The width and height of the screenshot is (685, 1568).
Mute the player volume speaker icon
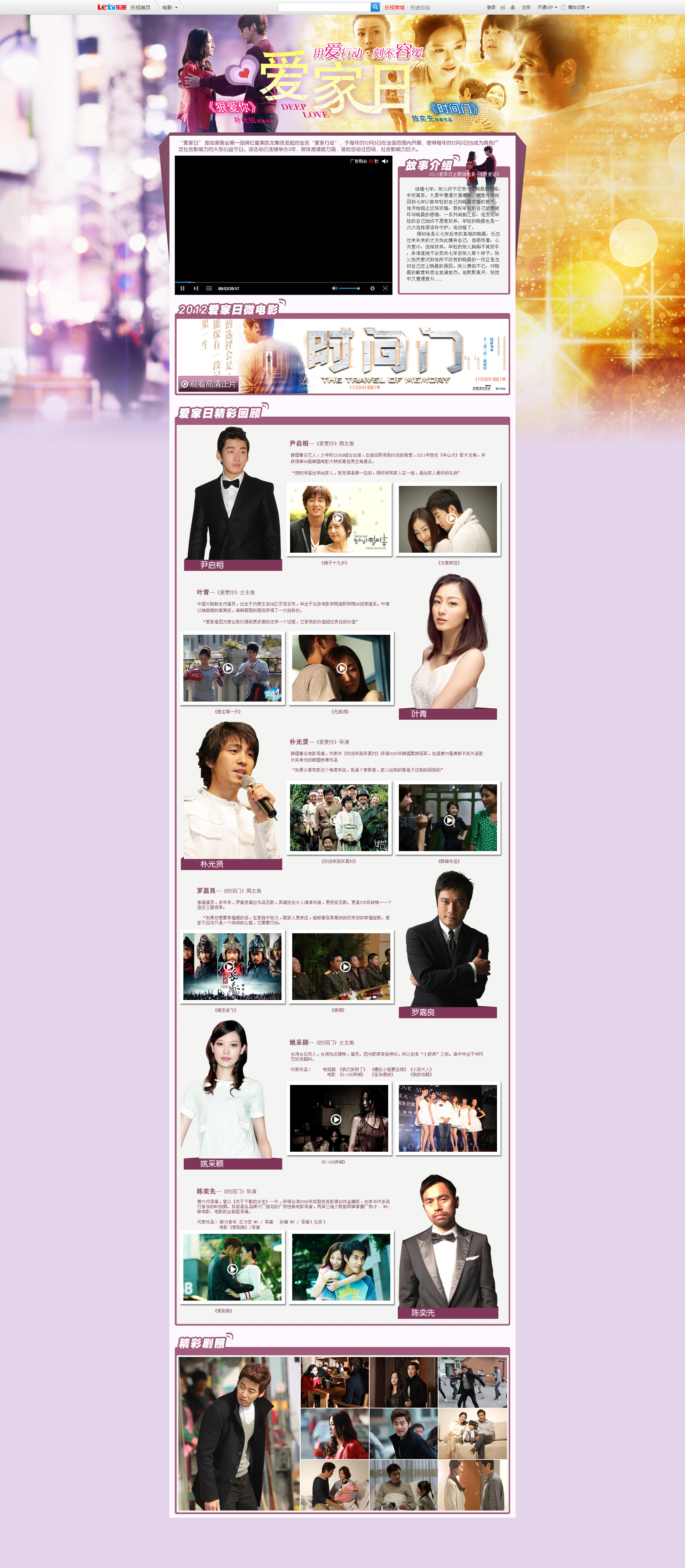click(334, 288)
